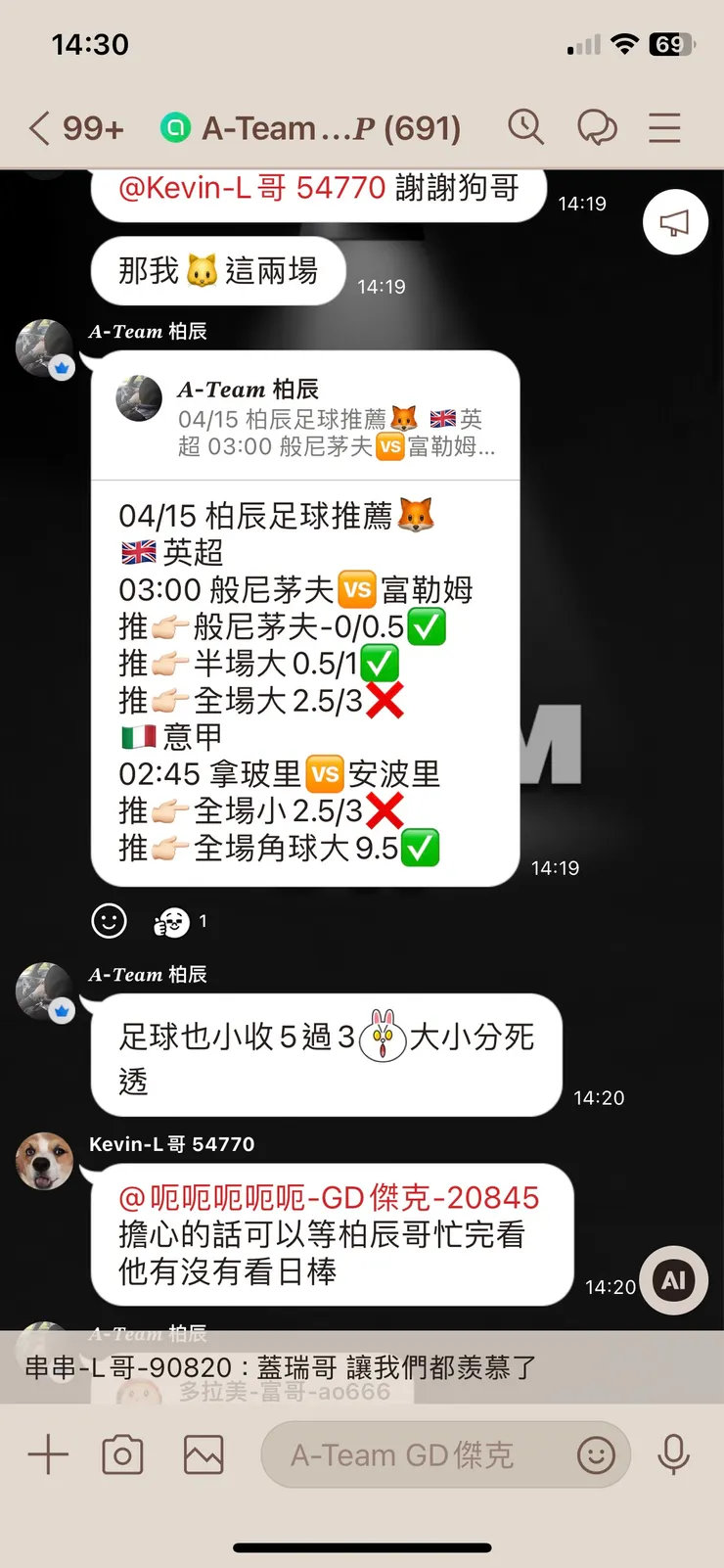724x1568 pixels.
Task: Open the emoji sticker picker in input bar
Action: tap(597, 1455)
